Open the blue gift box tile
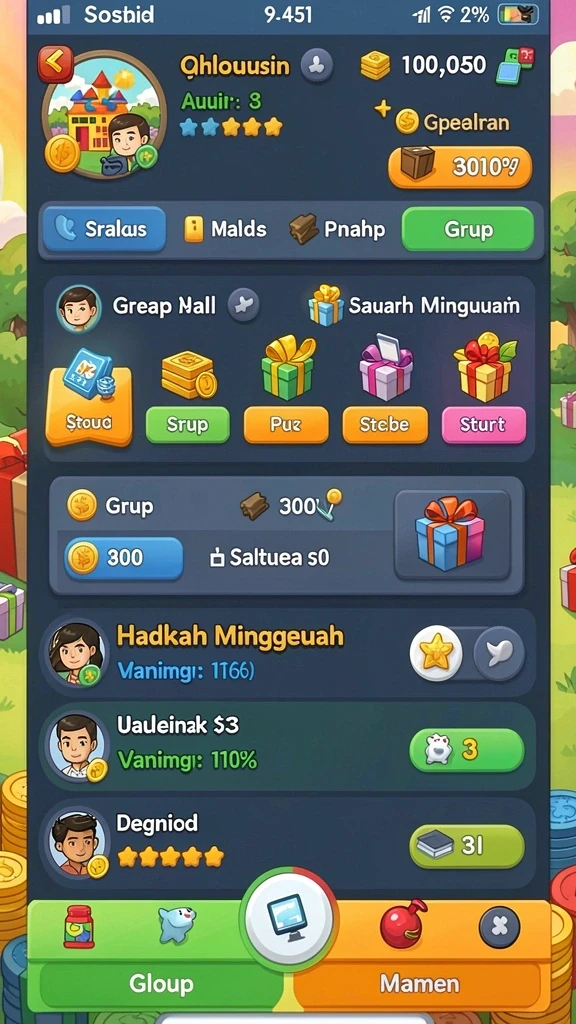Viewport: 576px width, 1024px height. (x=452, y=535)
